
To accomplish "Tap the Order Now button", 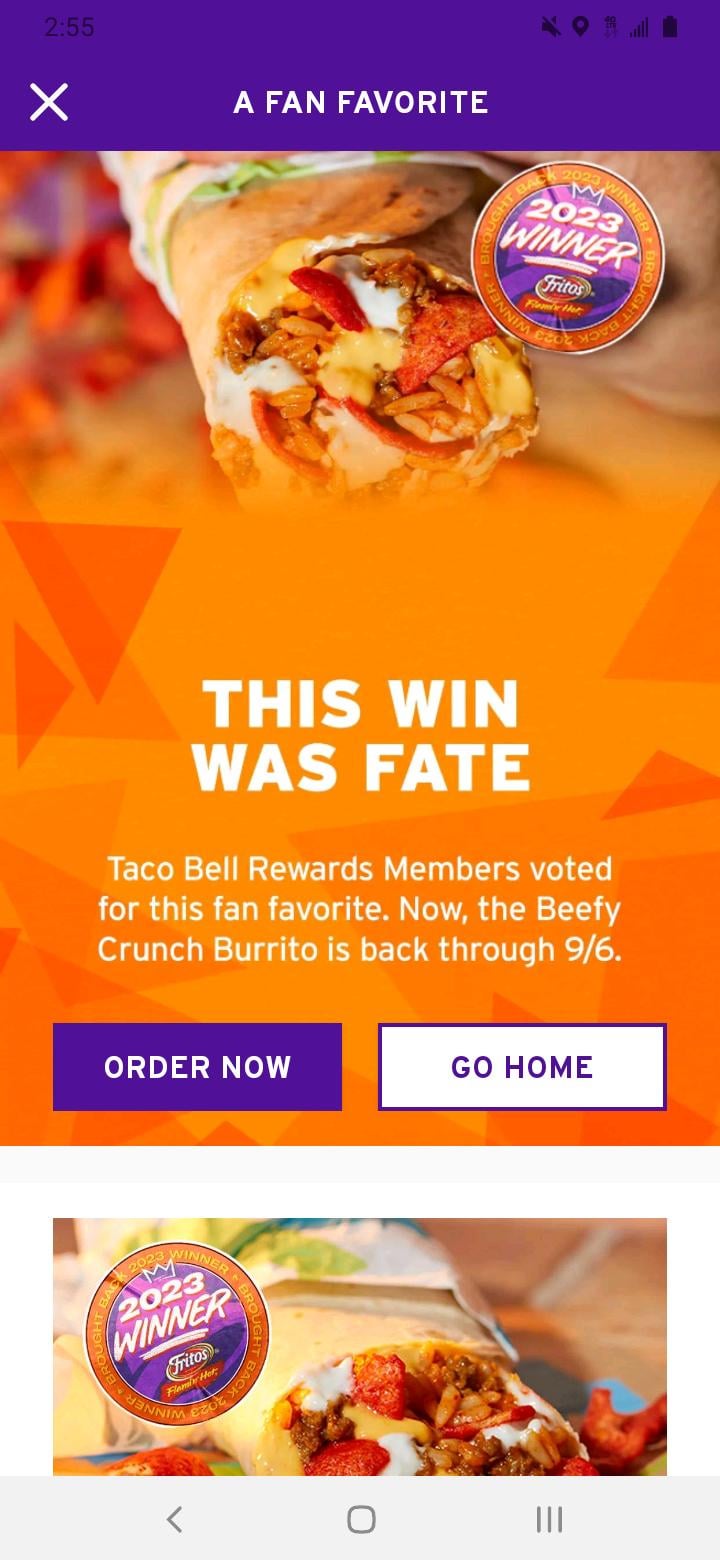I will tap(197, 1067).
